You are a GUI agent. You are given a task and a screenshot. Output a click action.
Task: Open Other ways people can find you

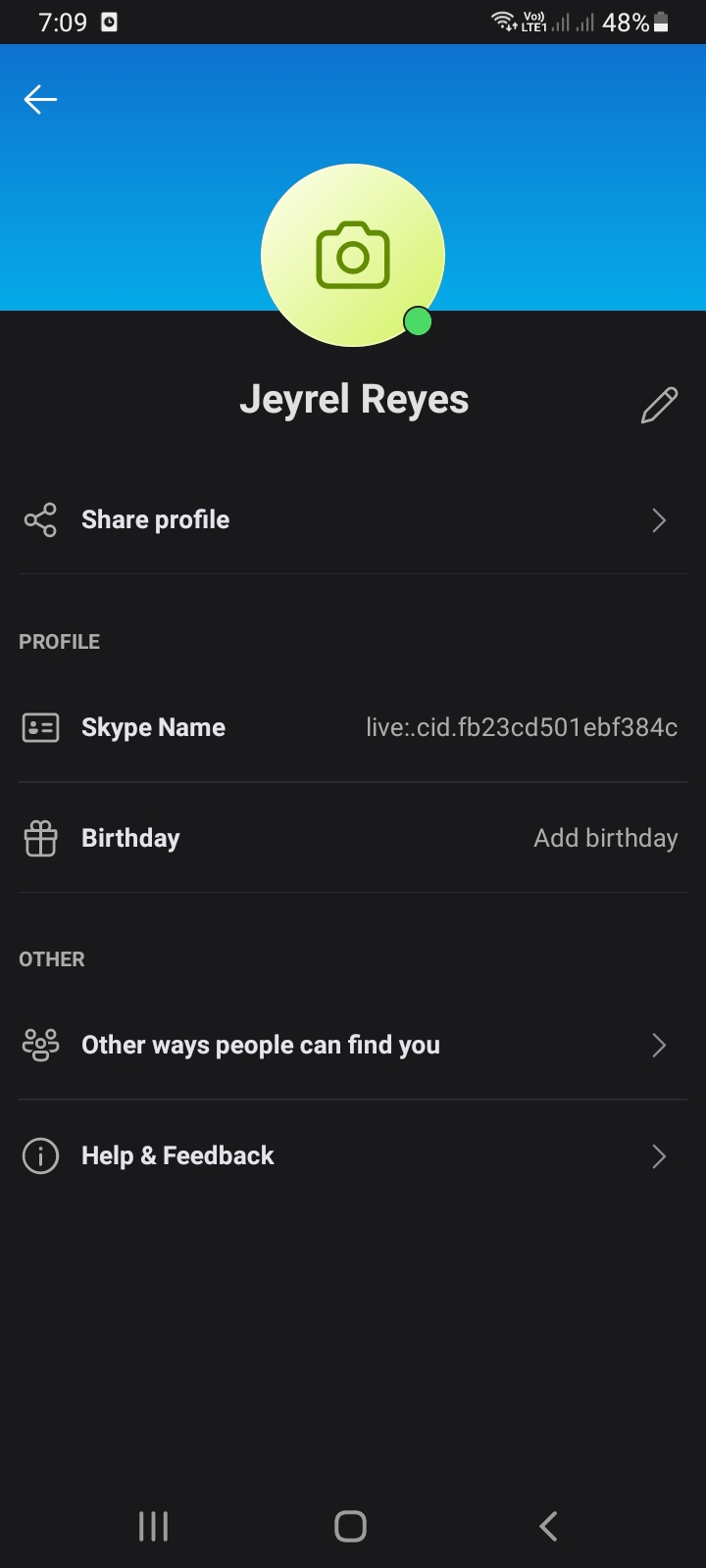[353, 1045]
